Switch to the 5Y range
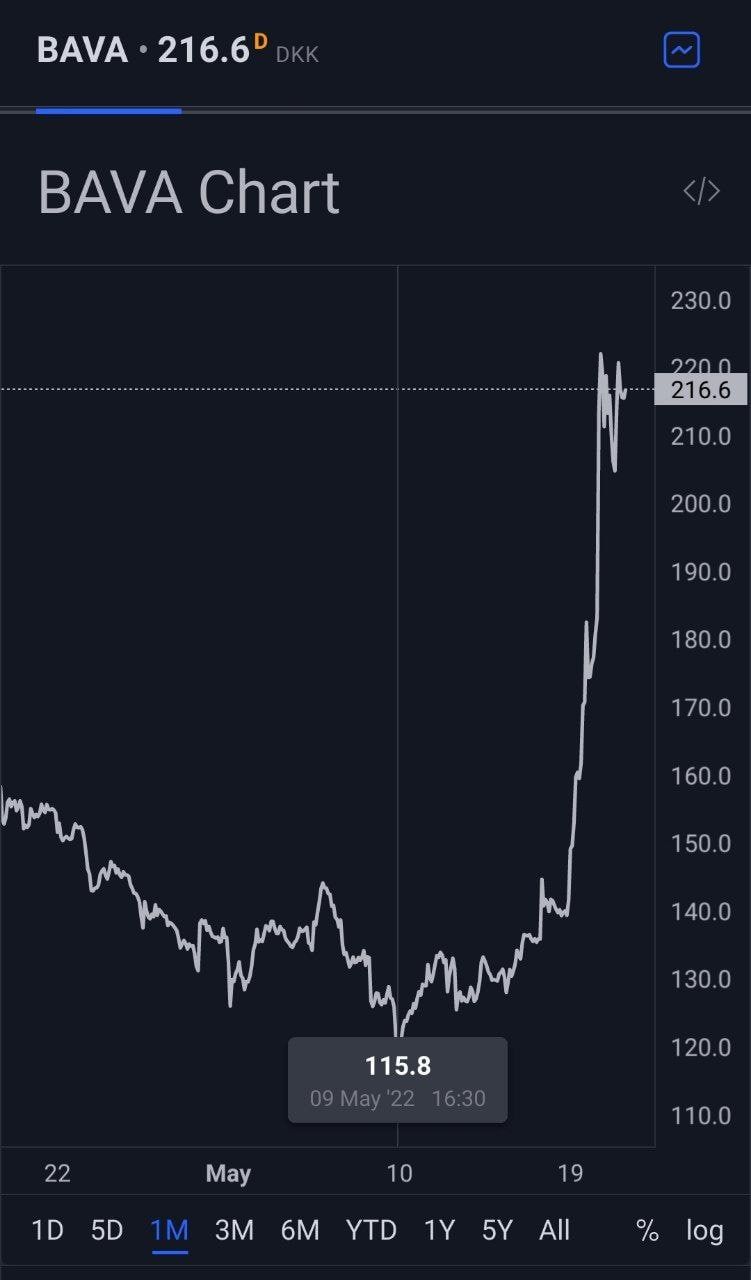 497,1230
